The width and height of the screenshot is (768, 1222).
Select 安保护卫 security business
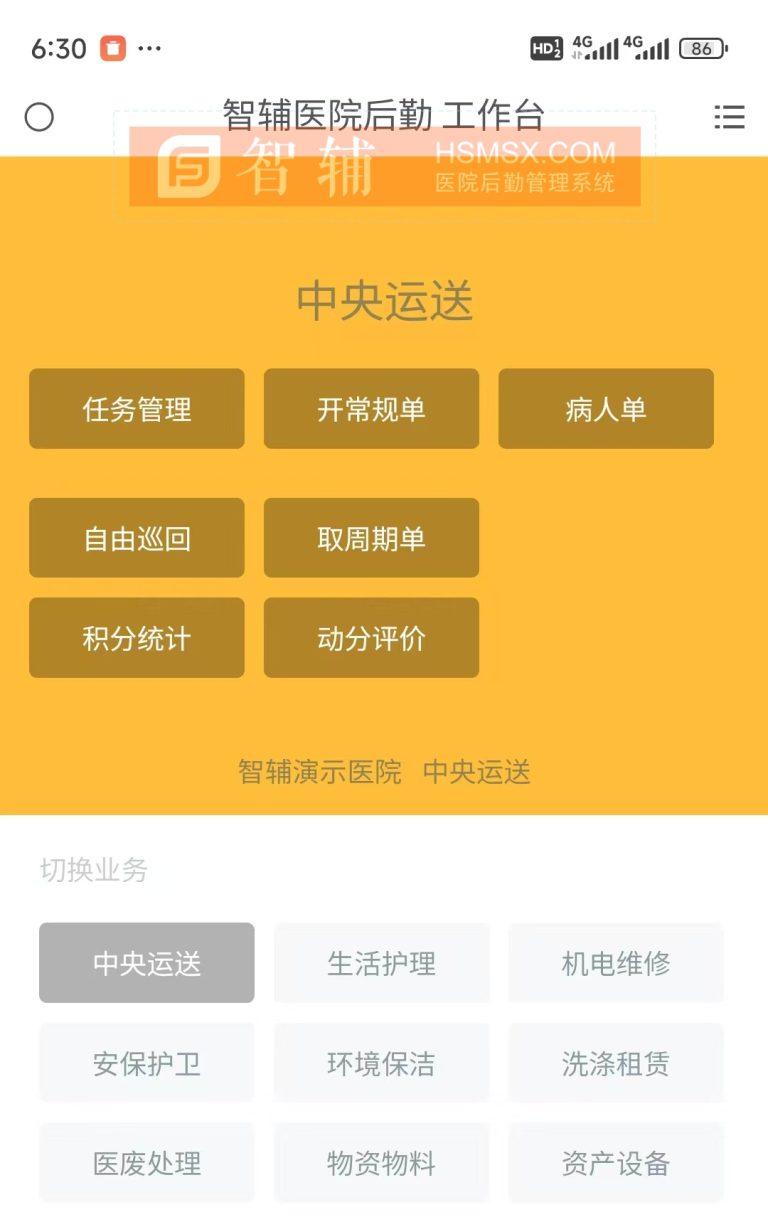pos(146,1062)
